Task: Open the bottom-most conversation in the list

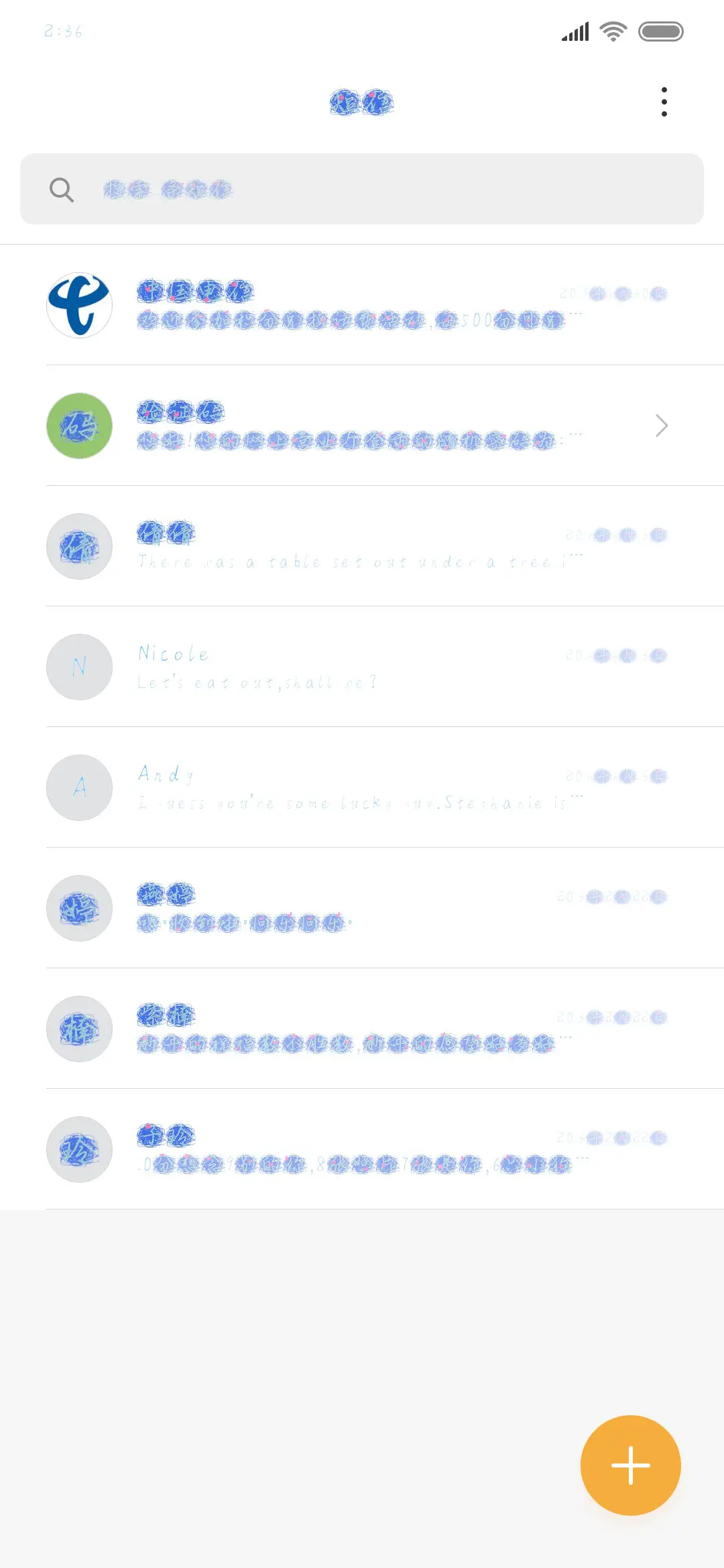Action: (362, 1149)
